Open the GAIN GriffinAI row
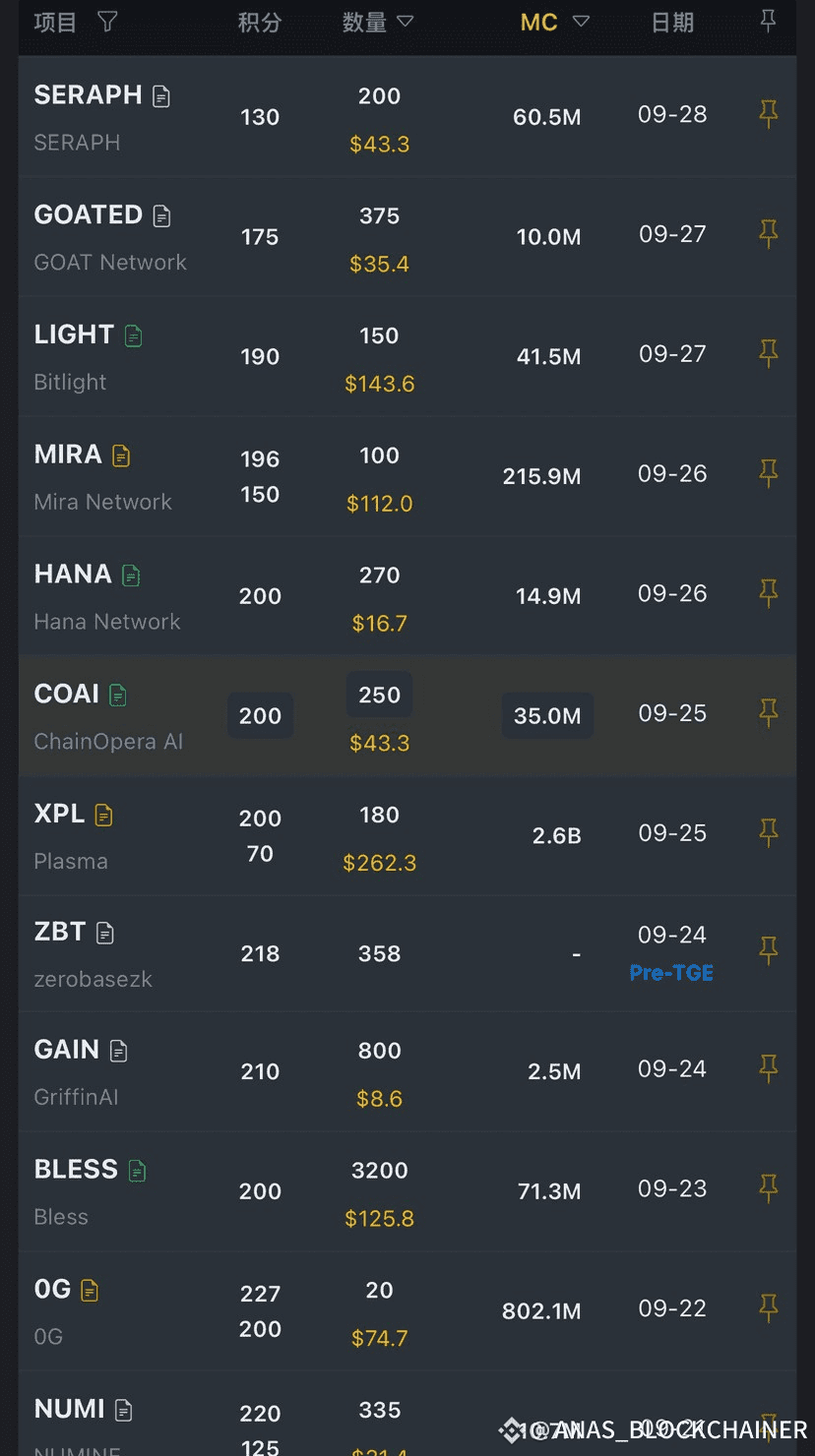Image resolution: width=815 pixels, height=1456 pixels. coord(407,1072)
